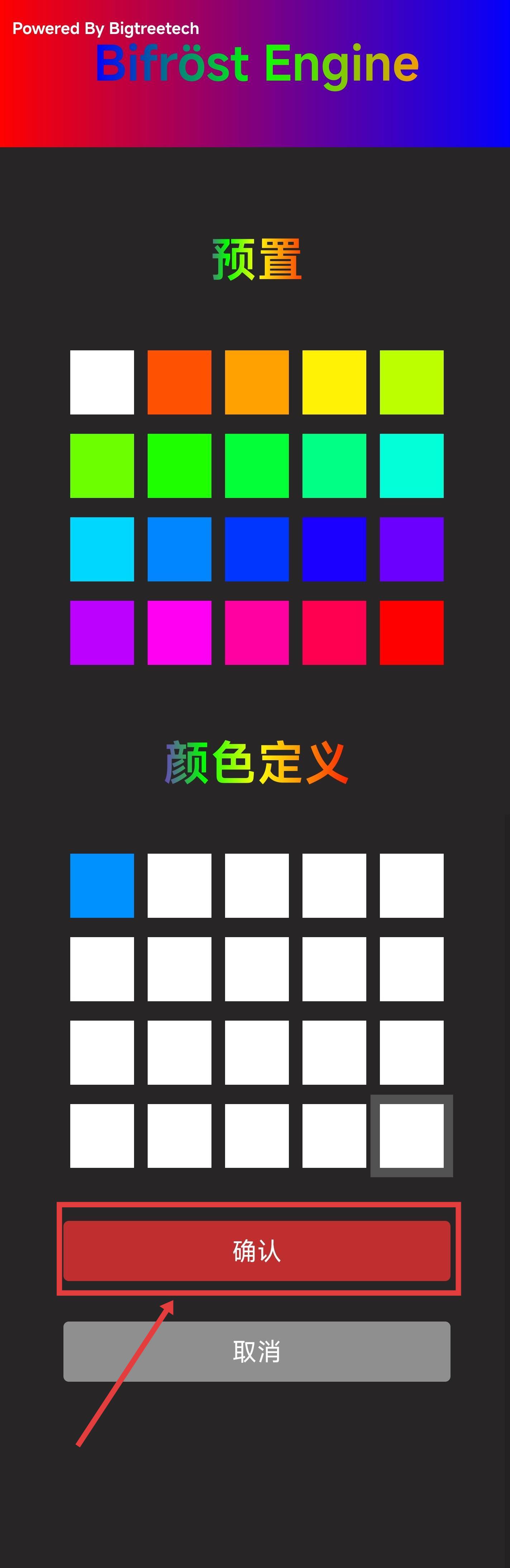The height and width of the screenshot is (1568, 510).
Task: Tap the 确认 confirm button
Action: 257,1250
